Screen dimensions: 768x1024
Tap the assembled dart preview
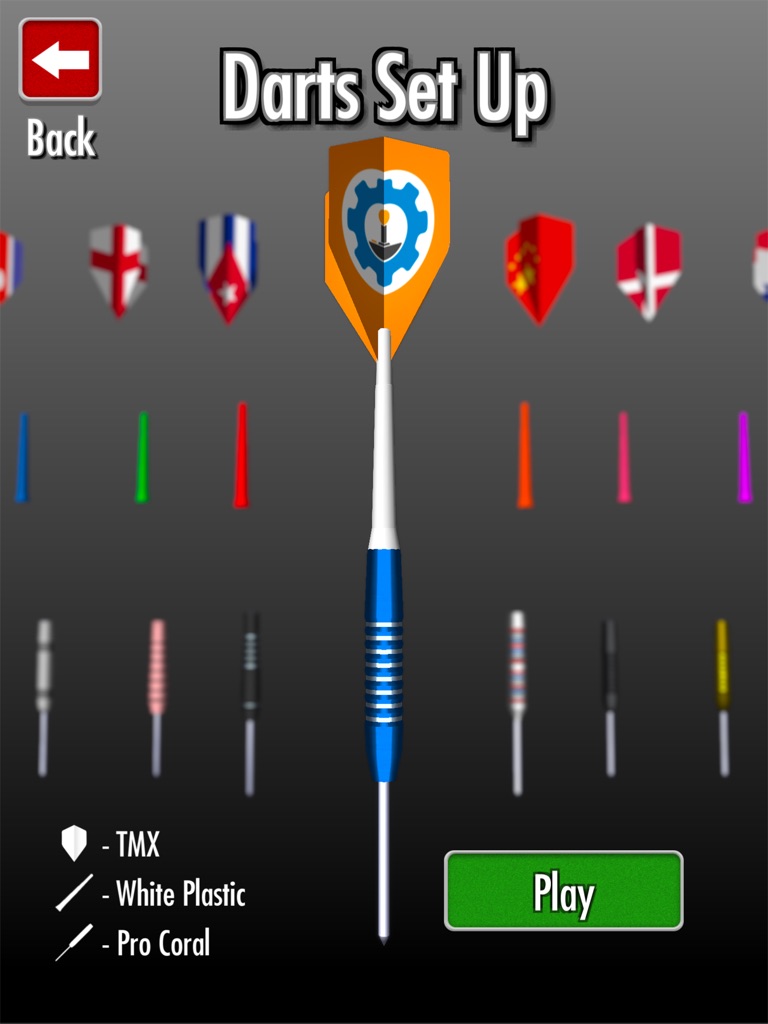pyautogui.click(x=384, y=550)
